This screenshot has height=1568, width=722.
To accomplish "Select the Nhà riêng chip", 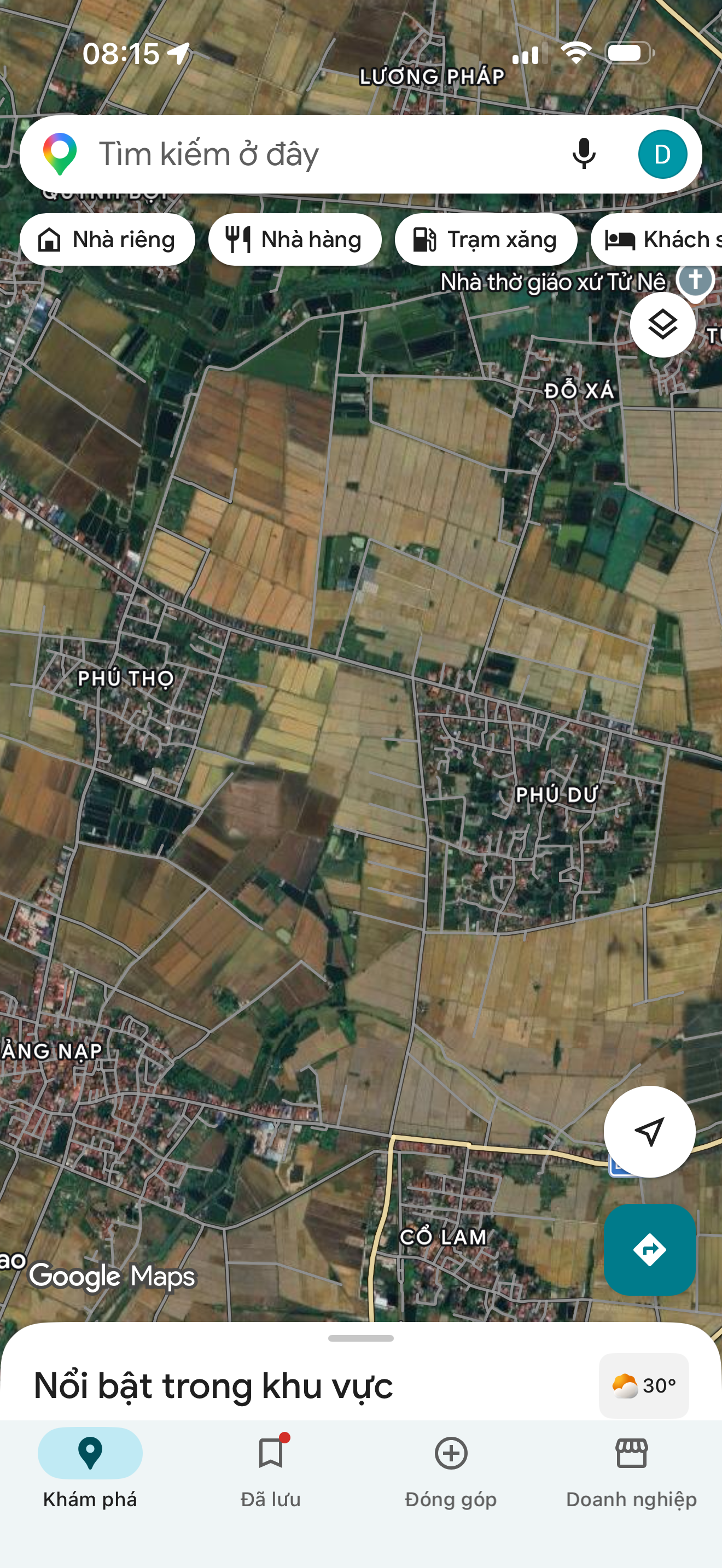I will pyautogui.click(x=108, y=240).
